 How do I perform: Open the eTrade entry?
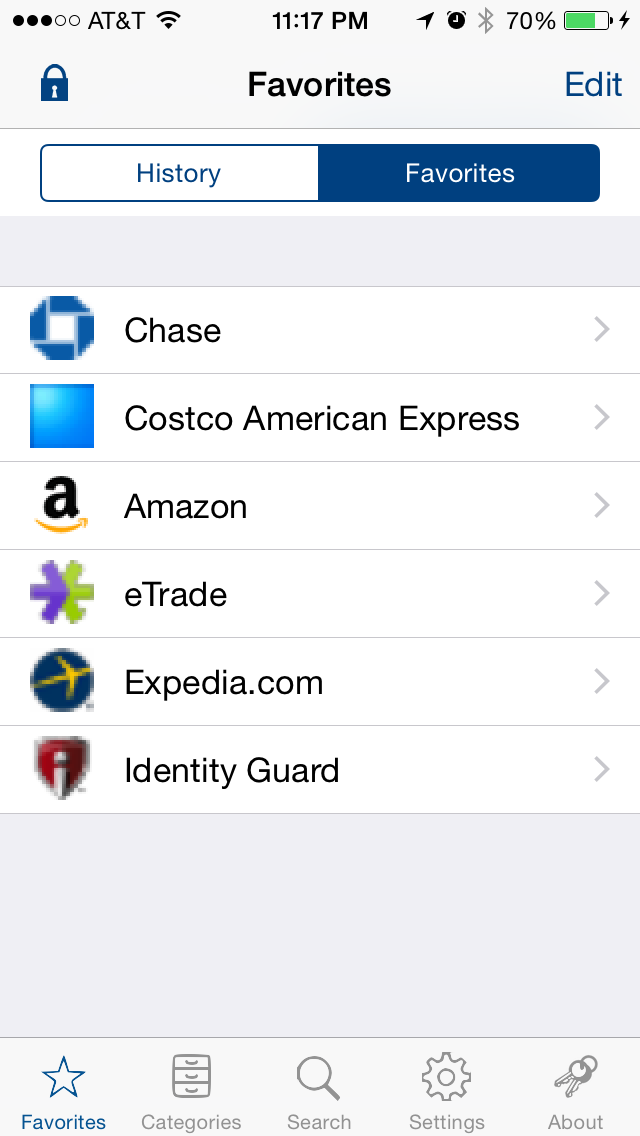pyautogui.click(x=320, y=594)
